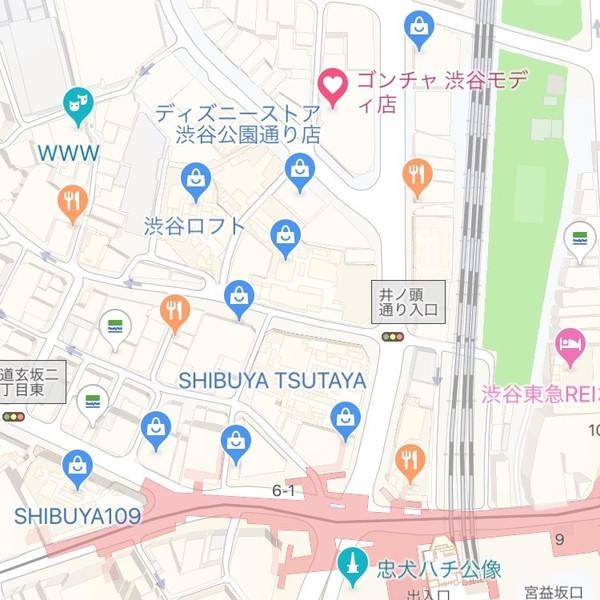
Task: Open the 渋谷東急REI hotel pin
Action: (x=570, y=346)
